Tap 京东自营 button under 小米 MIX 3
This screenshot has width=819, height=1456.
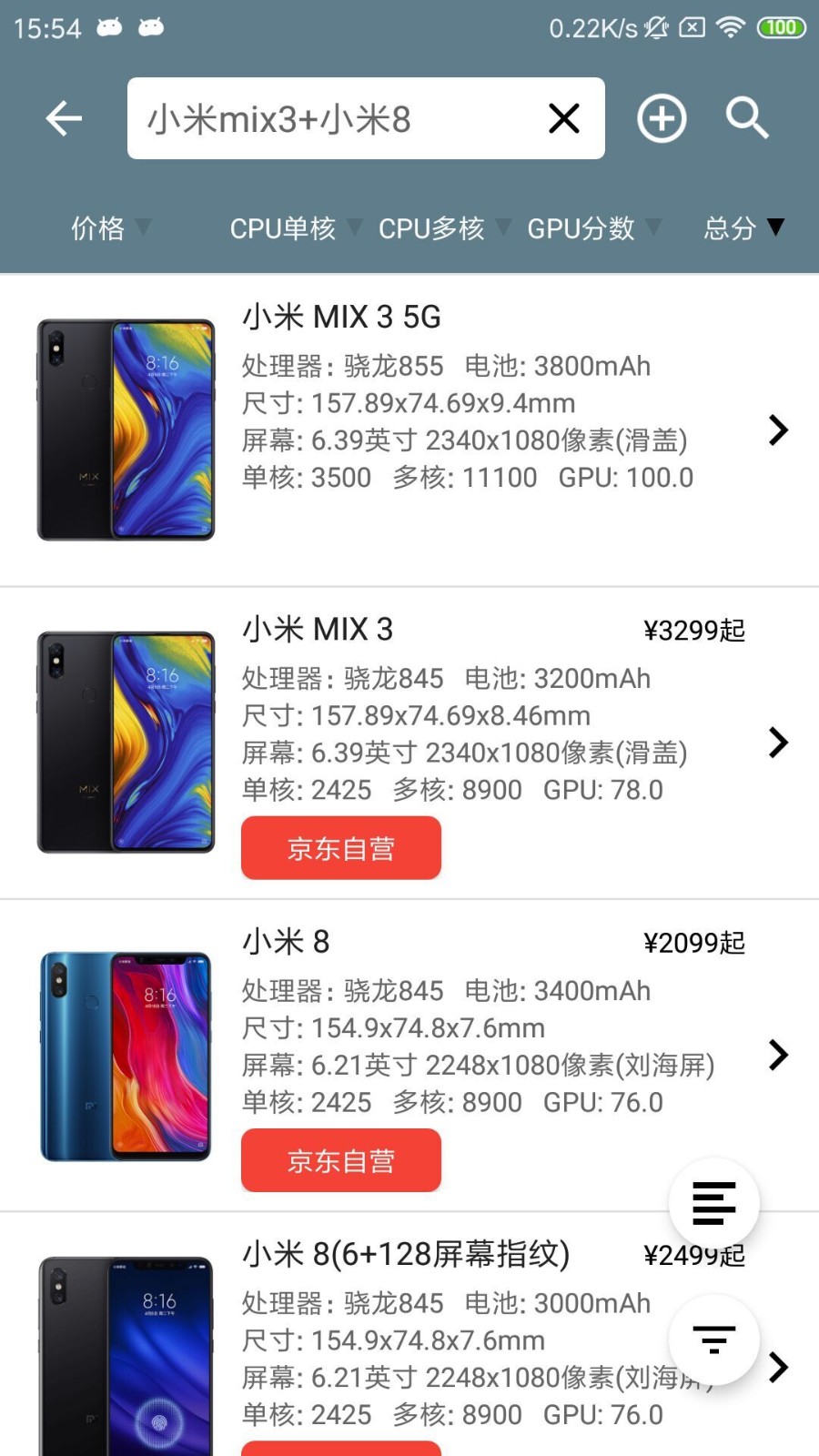341,848
